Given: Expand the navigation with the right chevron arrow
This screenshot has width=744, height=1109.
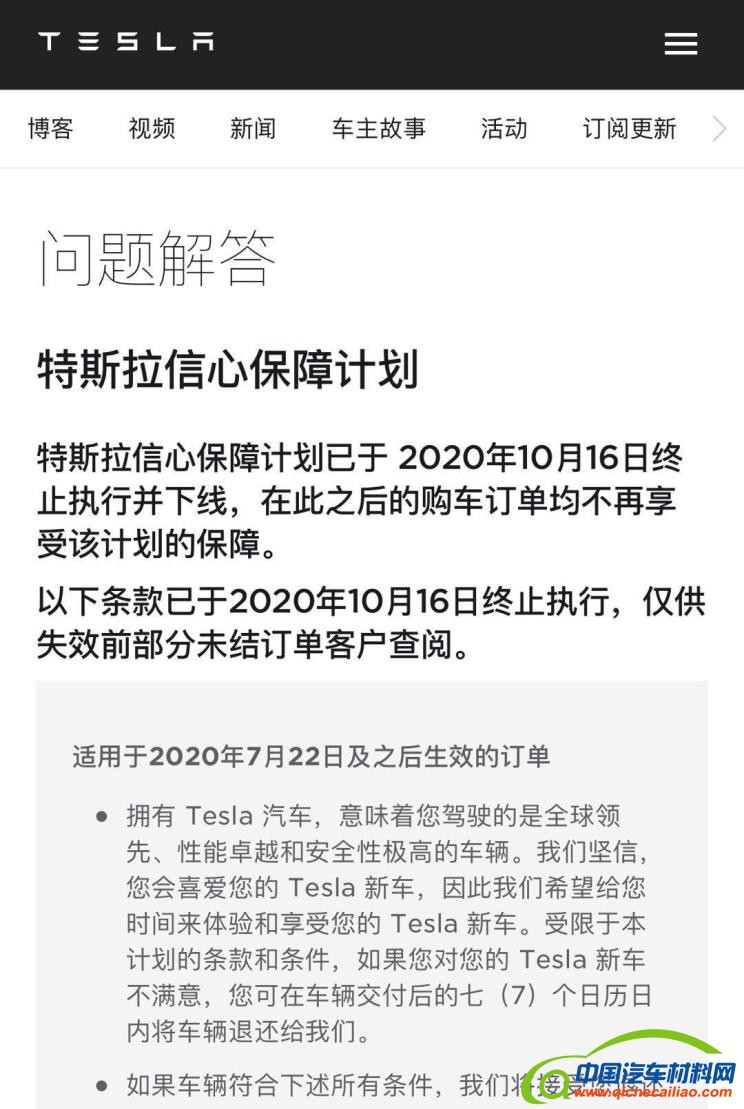Looking at the screenshot, I should pyautogui.click(x=719, y=129).
